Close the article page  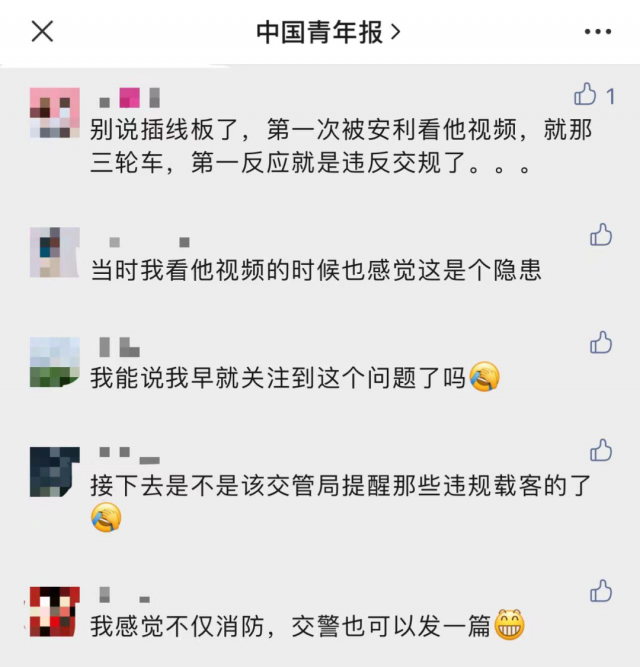pos(42,32)
